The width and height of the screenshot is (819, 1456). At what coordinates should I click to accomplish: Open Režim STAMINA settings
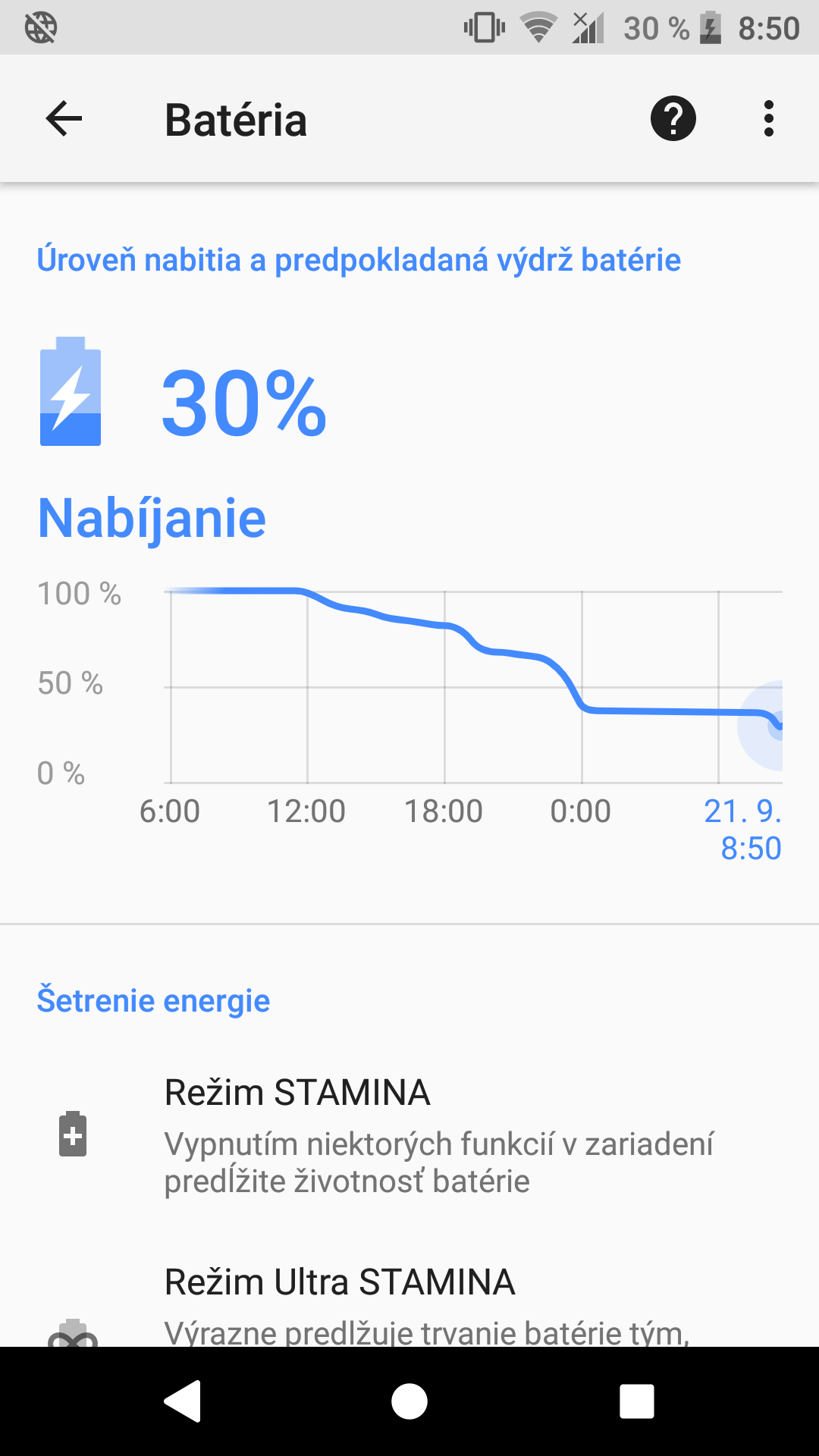point(409,1135)
